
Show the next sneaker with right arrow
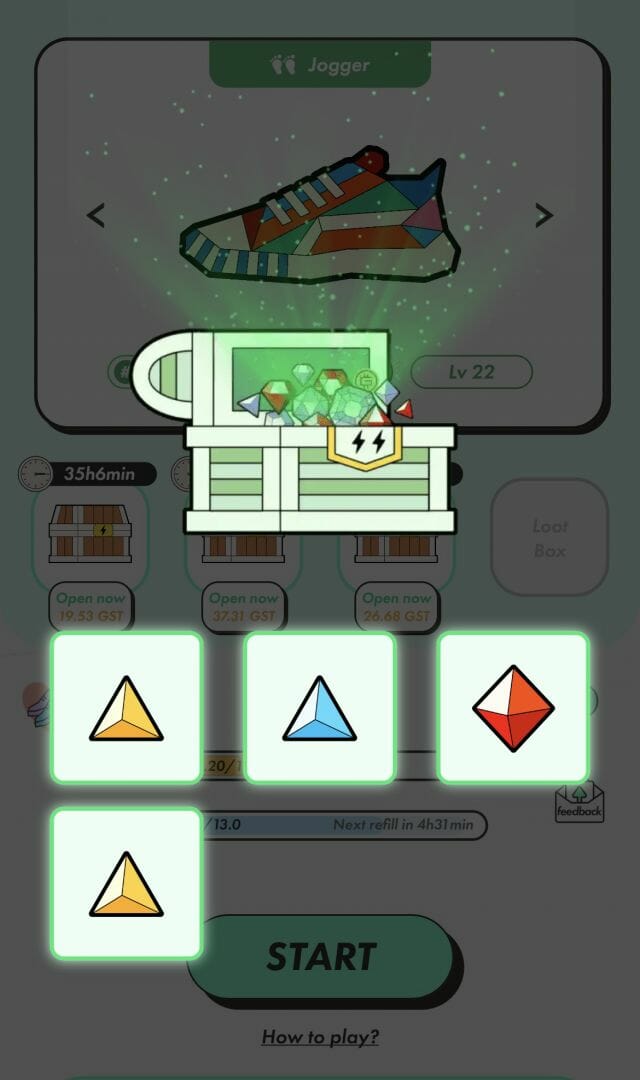pos(543,215)
